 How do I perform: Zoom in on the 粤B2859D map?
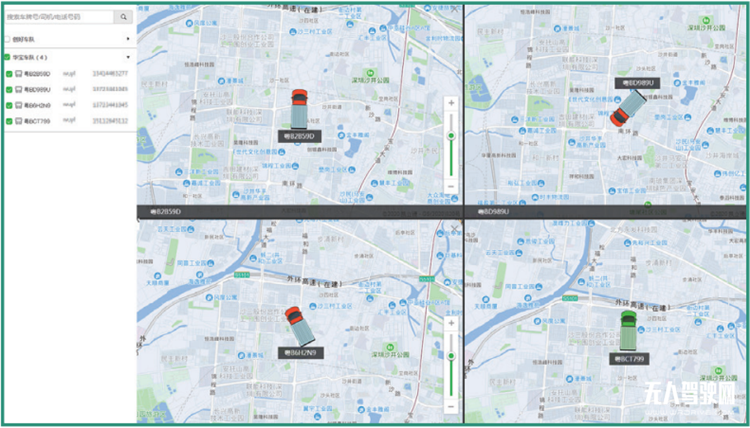(x=451, y=103)
